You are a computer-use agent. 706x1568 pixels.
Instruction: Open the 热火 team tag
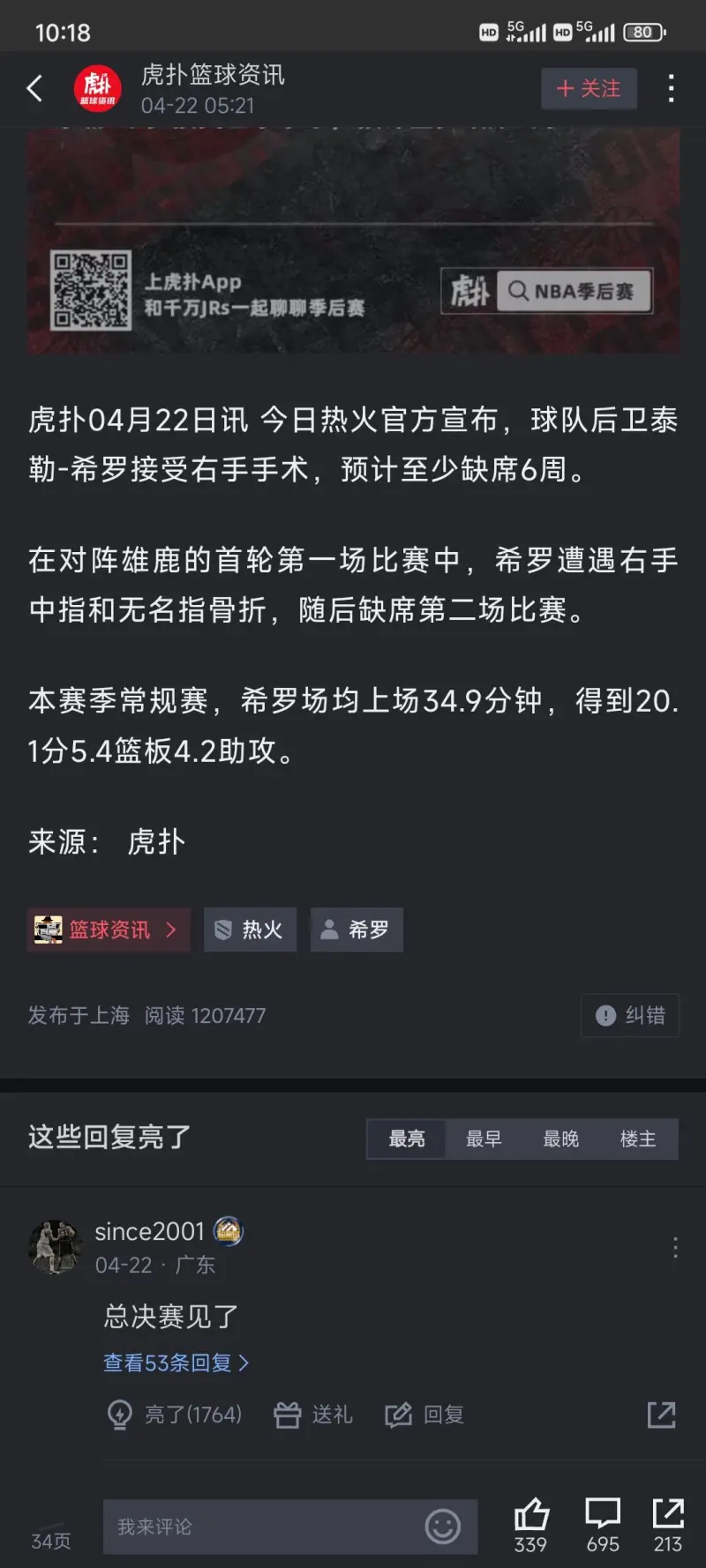250,930
